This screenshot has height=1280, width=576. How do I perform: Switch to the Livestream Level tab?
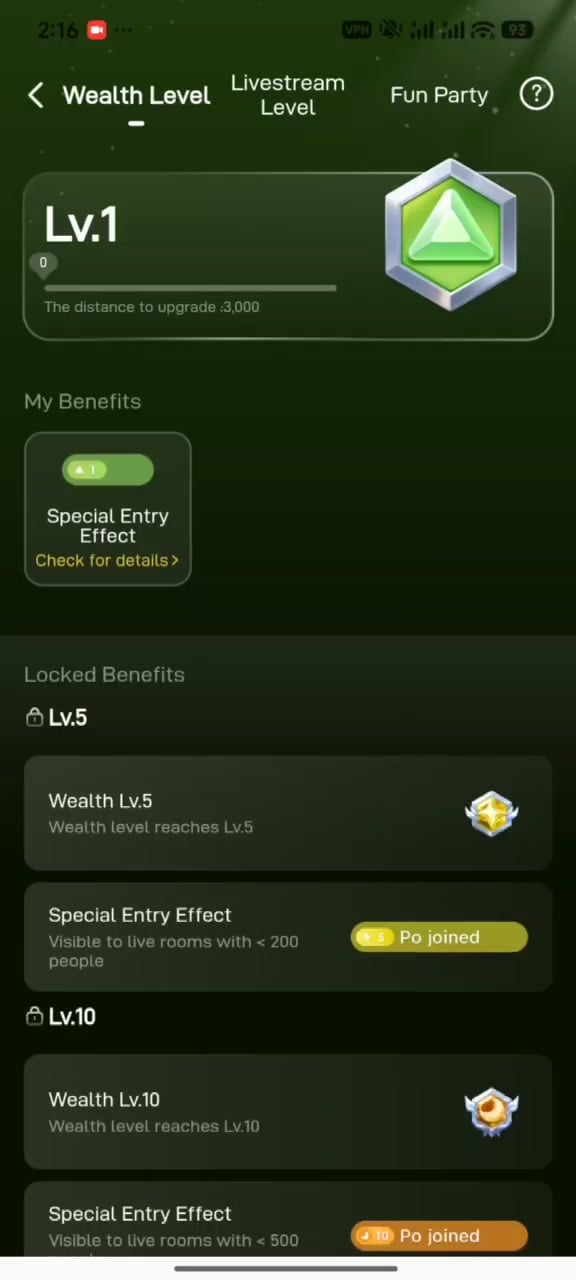click(x=288, y=95)
